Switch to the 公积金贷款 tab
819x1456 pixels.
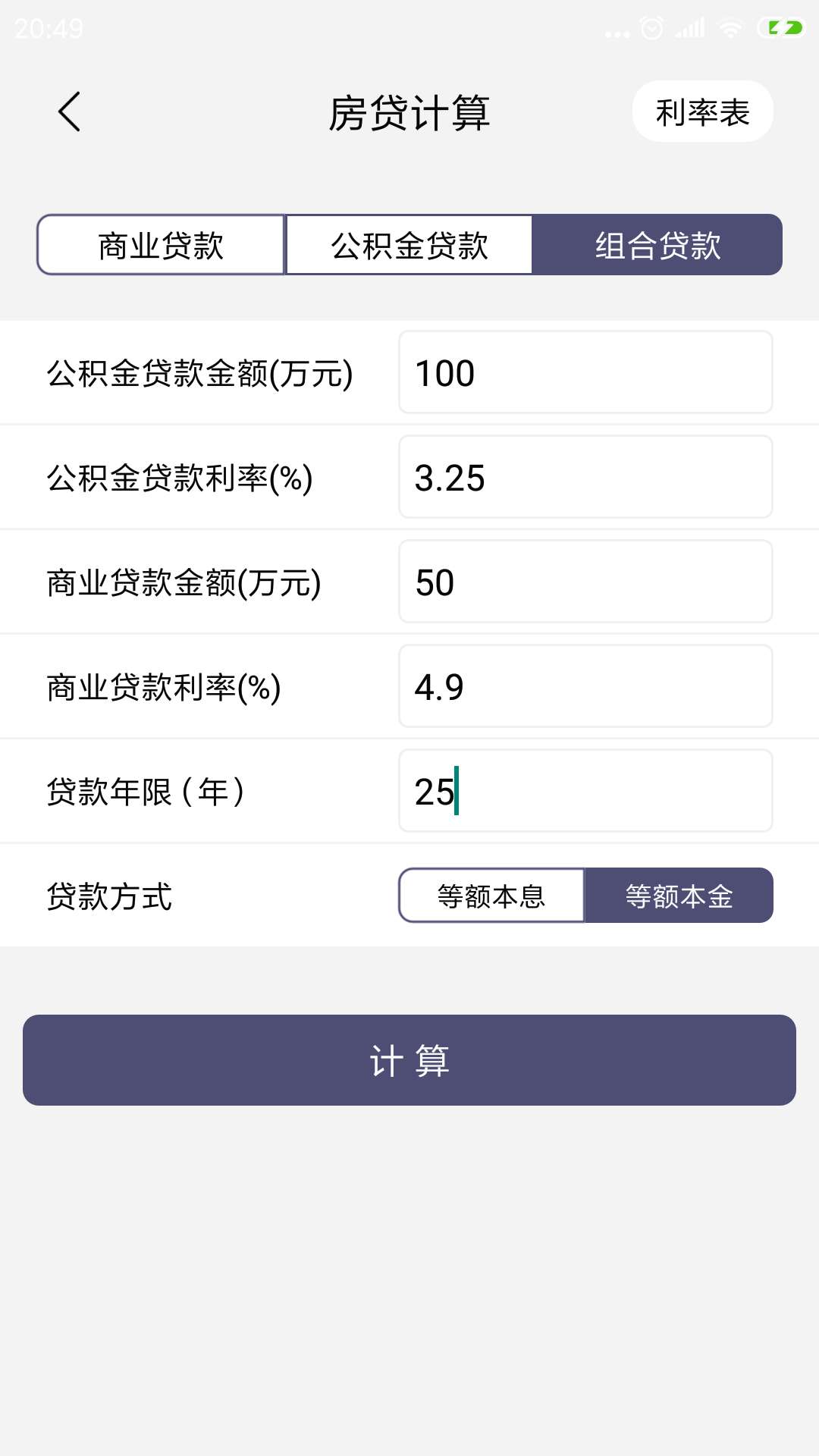409,244
